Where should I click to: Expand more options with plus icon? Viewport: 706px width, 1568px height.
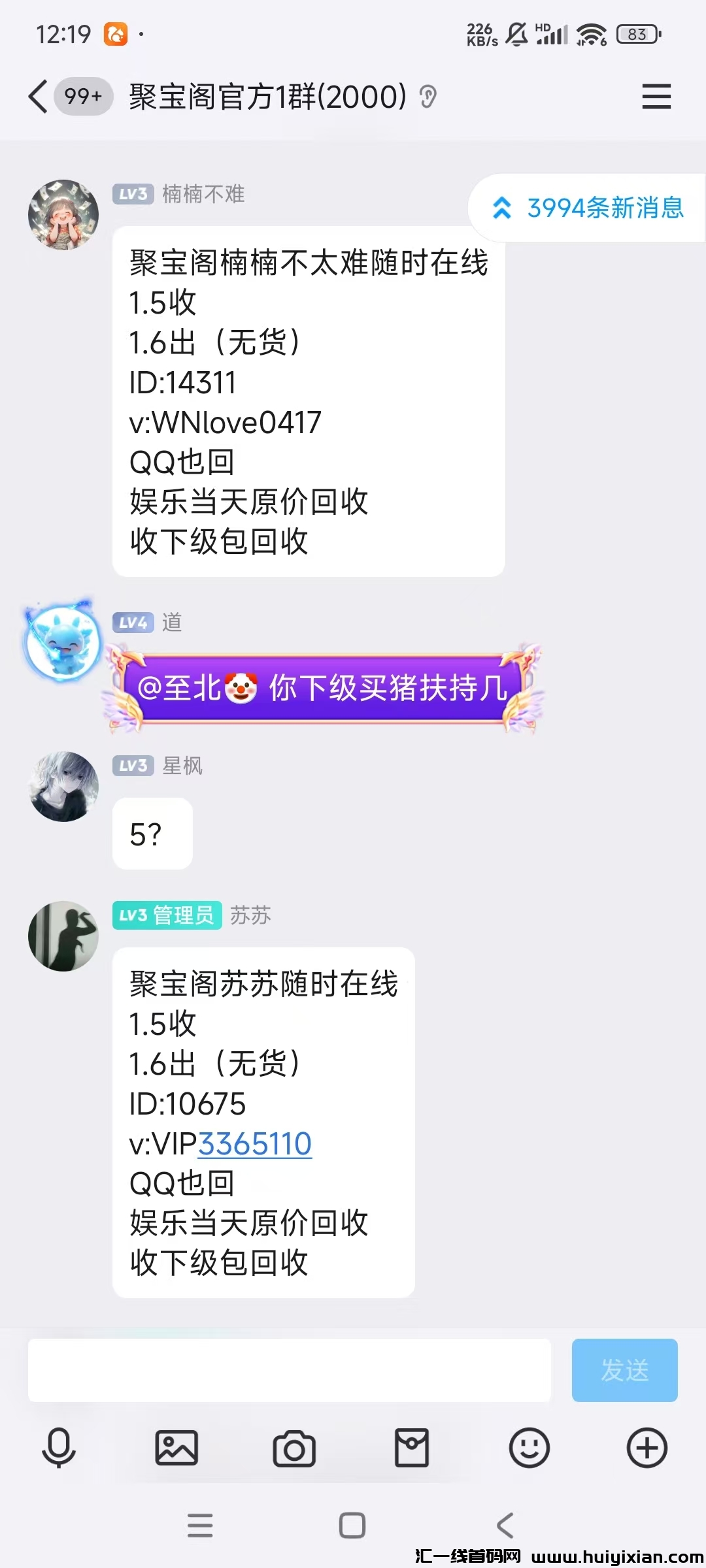tap(647, 1448)
